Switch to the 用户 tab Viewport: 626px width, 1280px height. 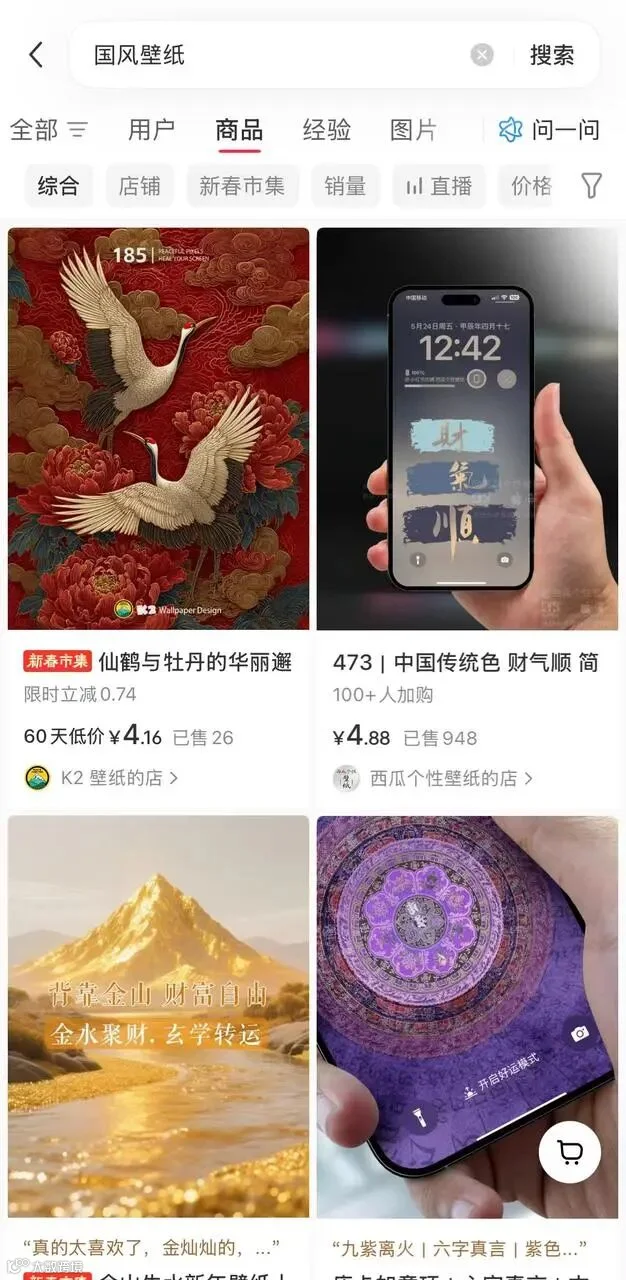tap(151, 130)
